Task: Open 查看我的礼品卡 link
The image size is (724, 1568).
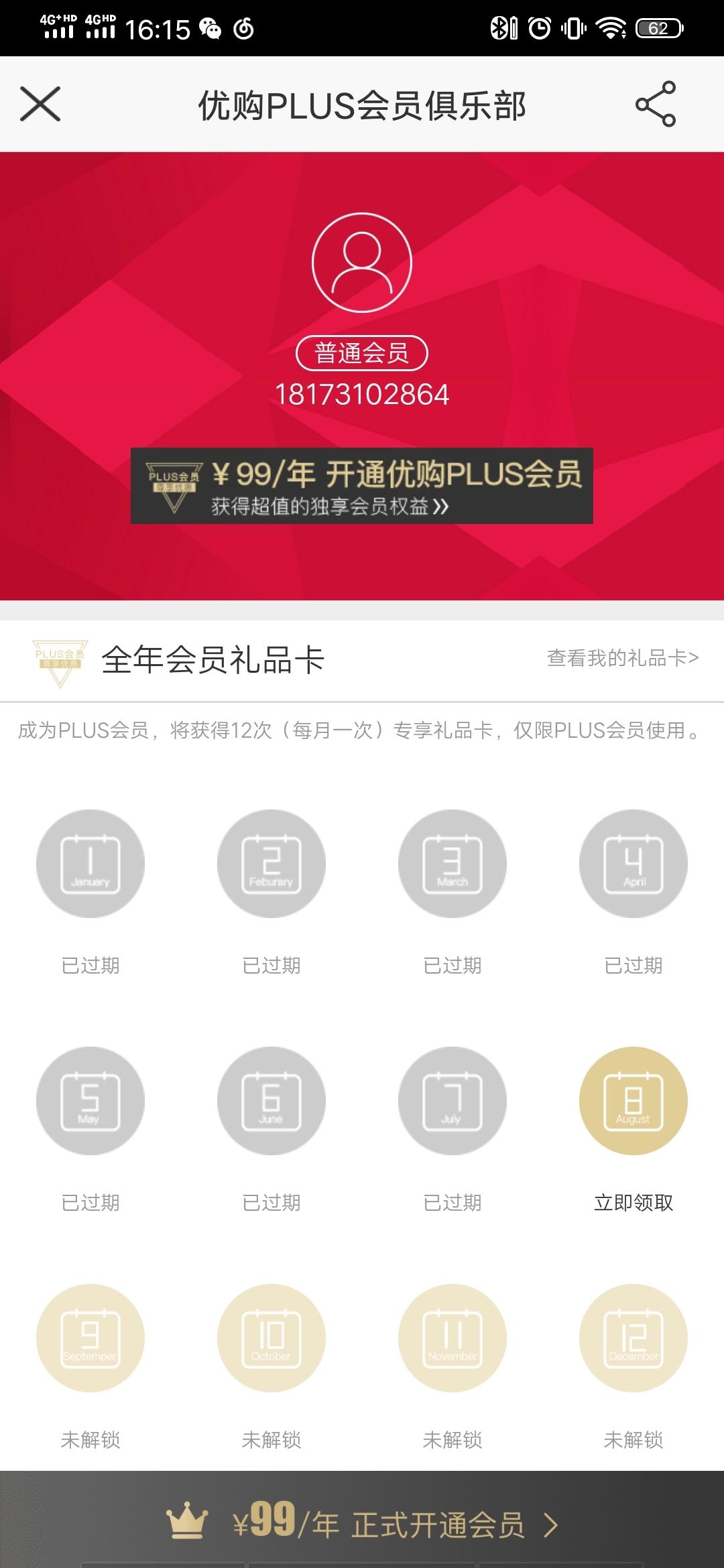Action: click(x=623, y=658)
